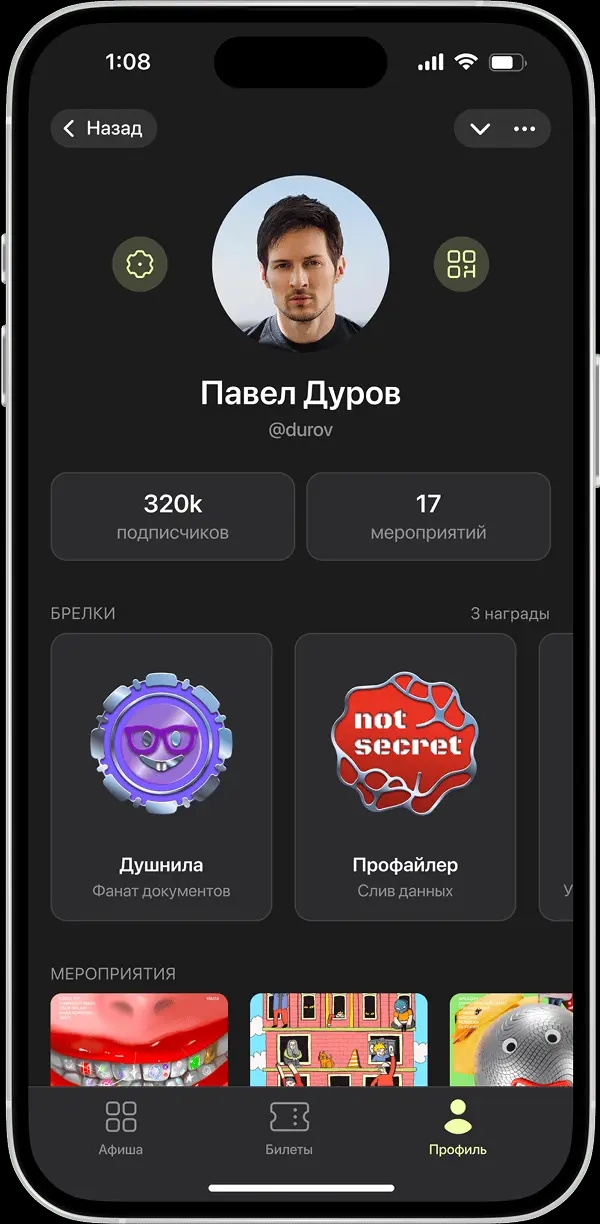Open the Душнила badge card

(161, 776)
